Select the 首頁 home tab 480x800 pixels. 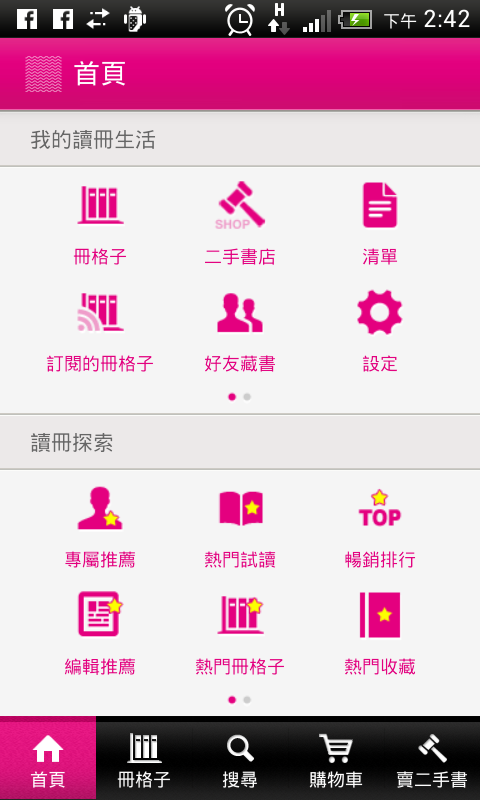tap(48, 758)
